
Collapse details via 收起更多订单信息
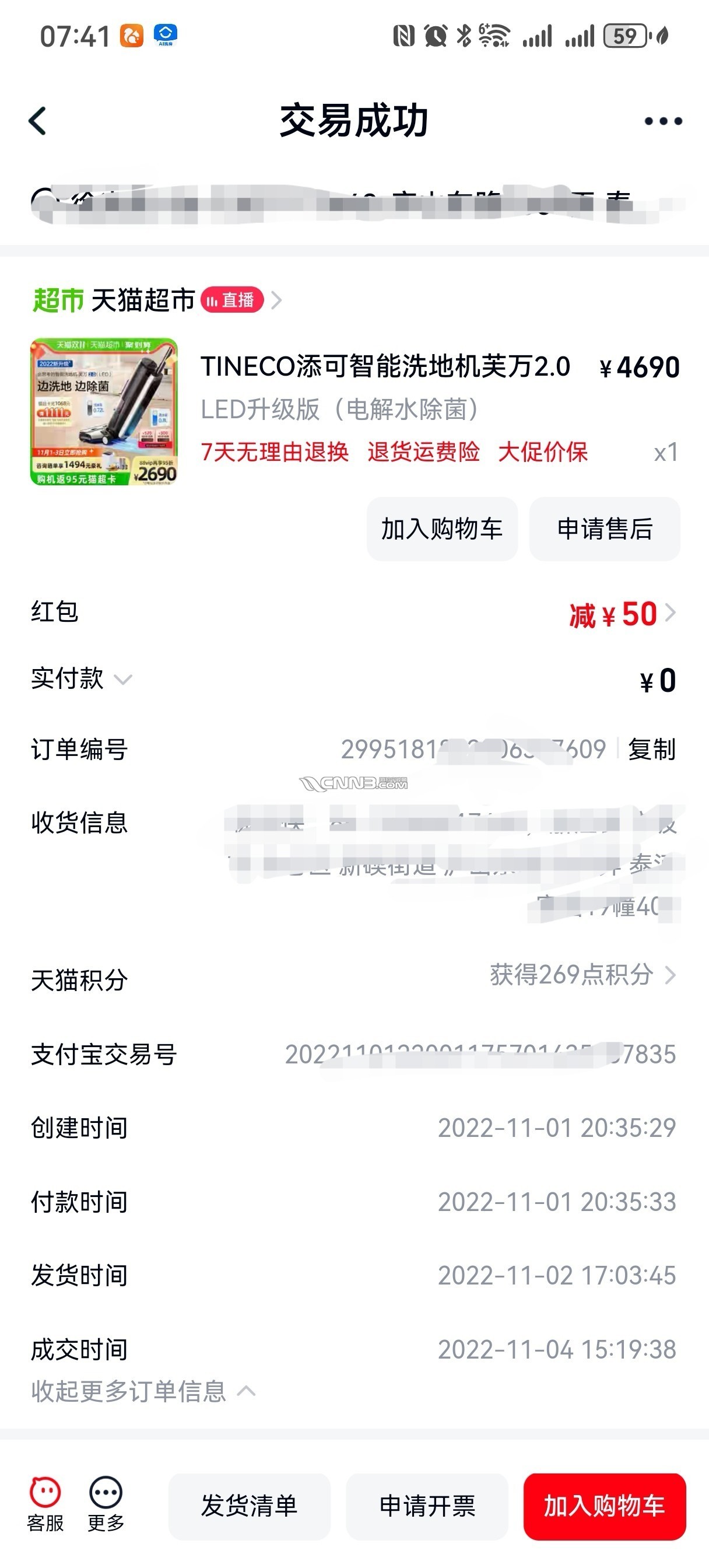pyautogui.click(x=143, y=1391)
